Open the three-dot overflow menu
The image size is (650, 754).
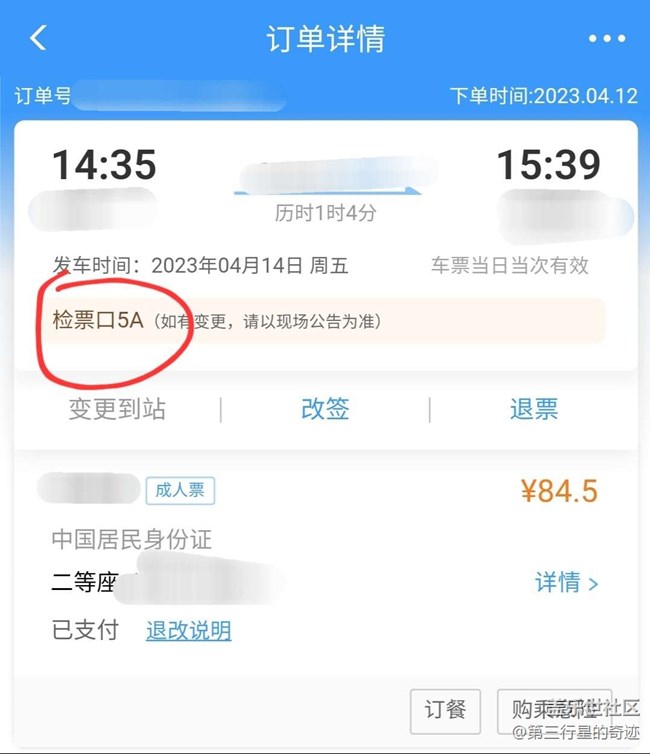point(606,39)
